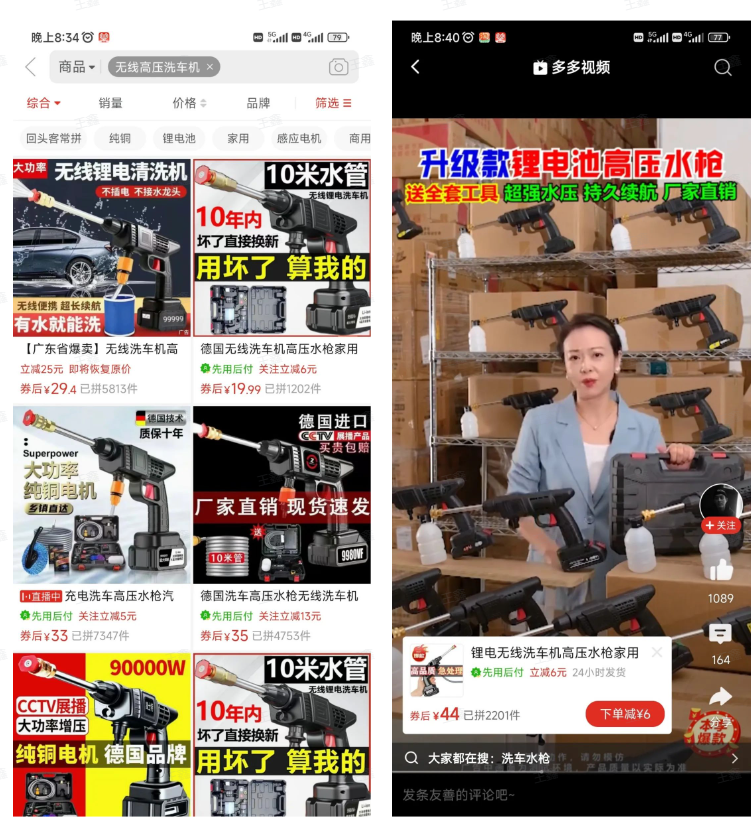Switch to the 销量 sort tab

tap(112, 103)
